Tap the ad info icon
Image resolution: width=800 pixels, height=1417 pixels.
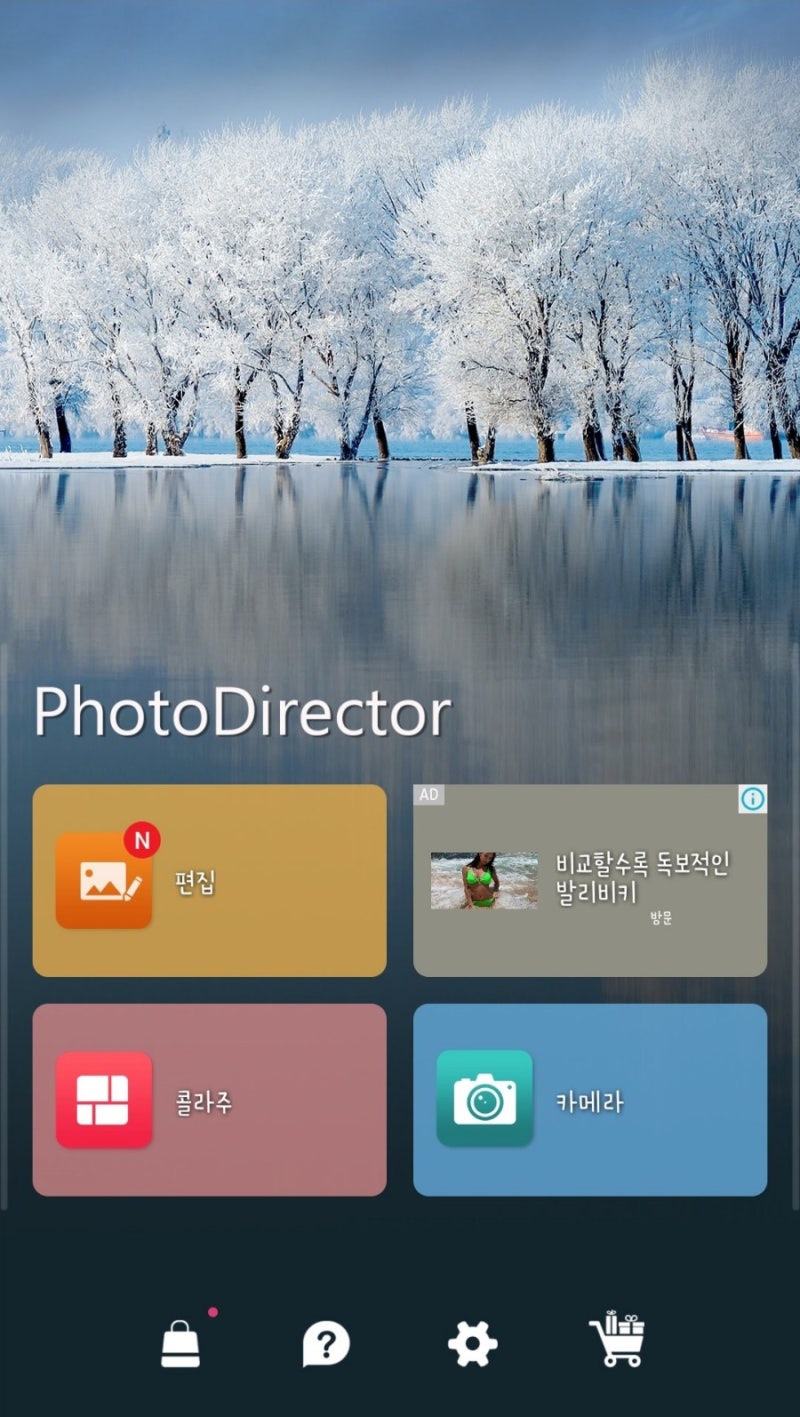[753, 798]
